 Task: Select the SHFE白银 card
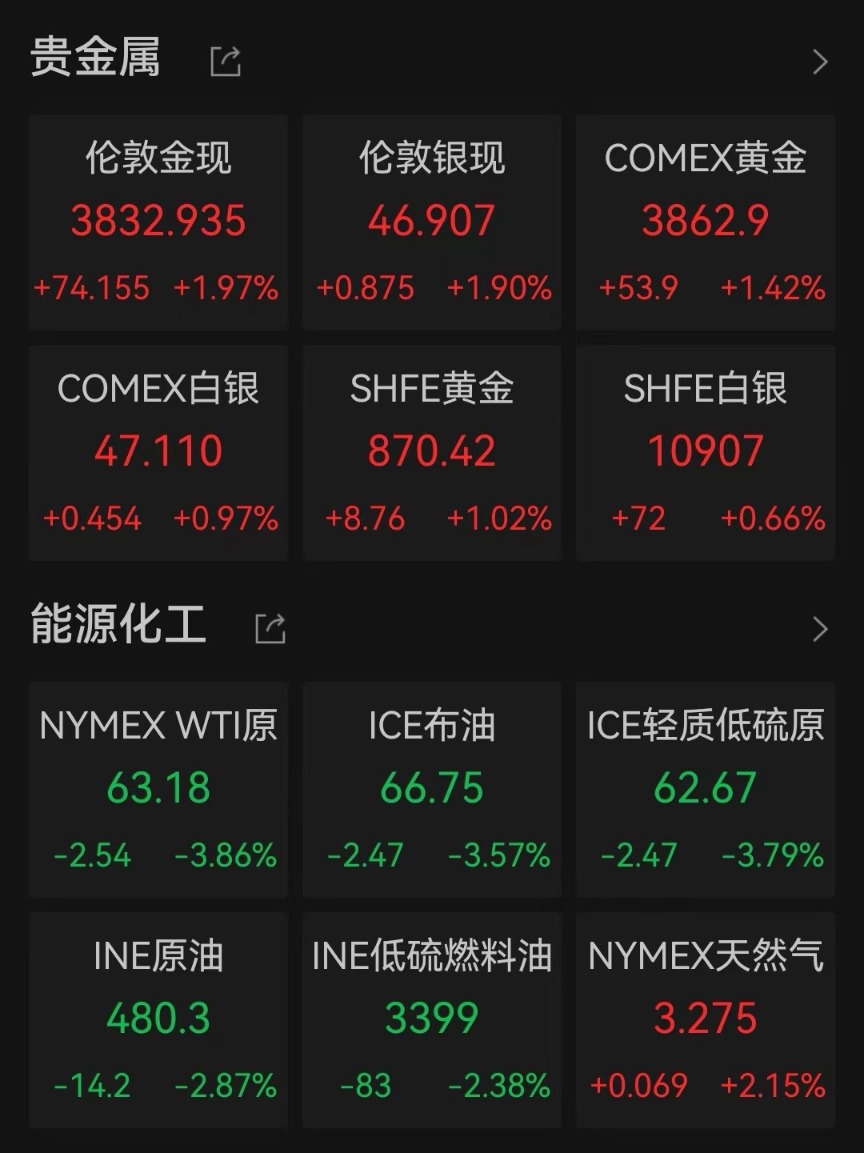click(x=705, y=452)
